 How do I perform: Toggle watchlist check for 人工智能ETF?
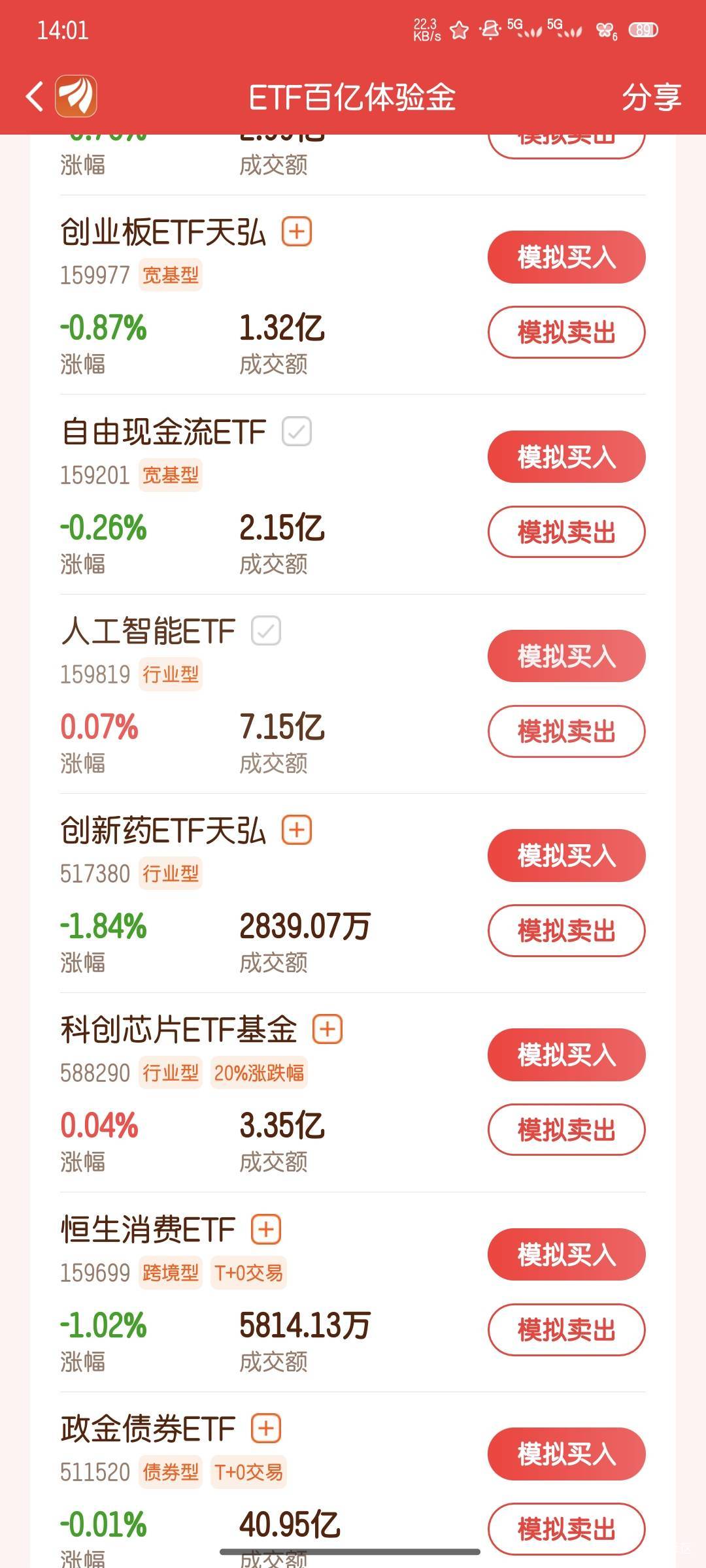[266, 631]
